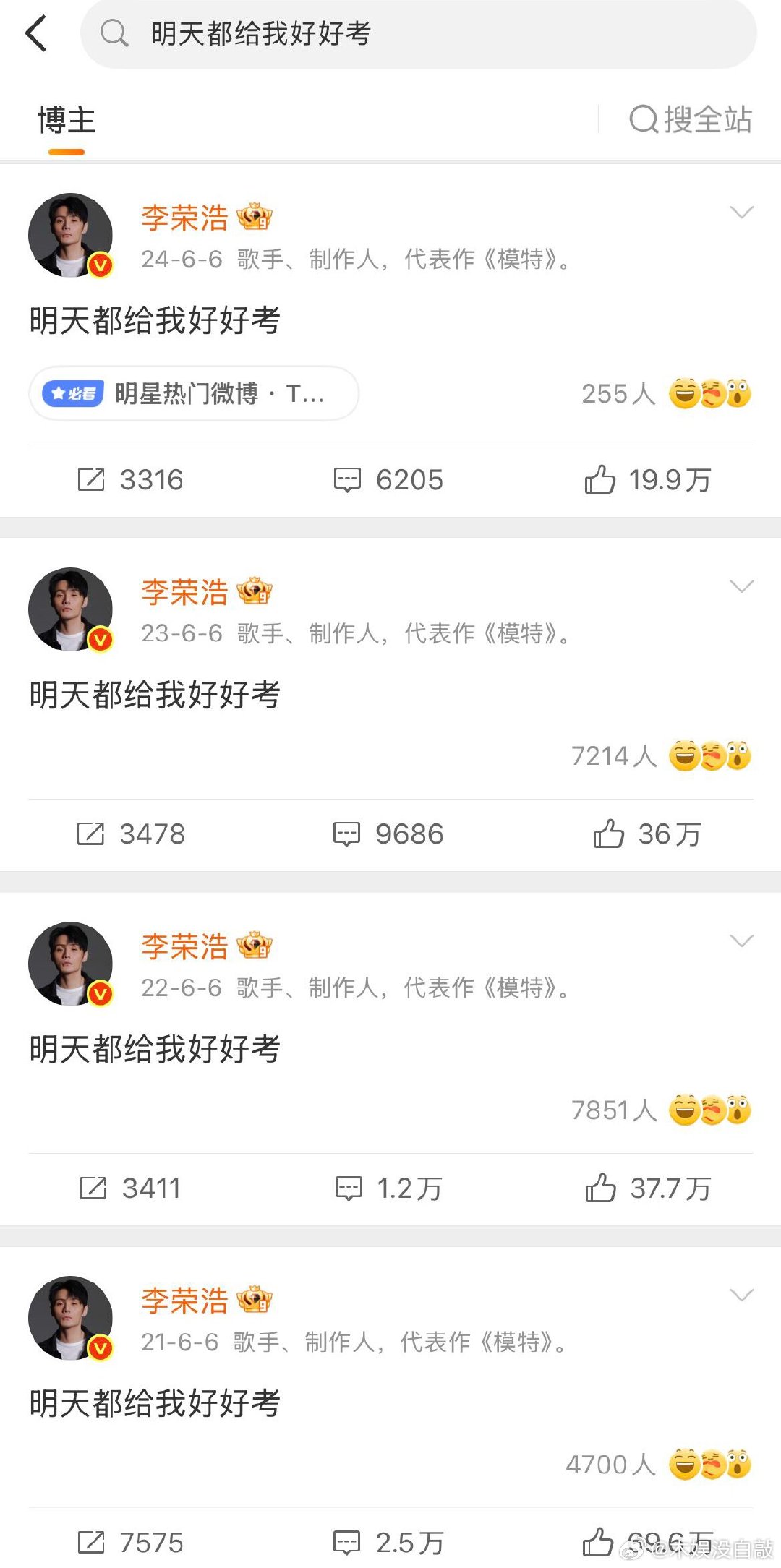
Task: Select 搜全站 to search the whole site
Action: click(x=689, y=121)
